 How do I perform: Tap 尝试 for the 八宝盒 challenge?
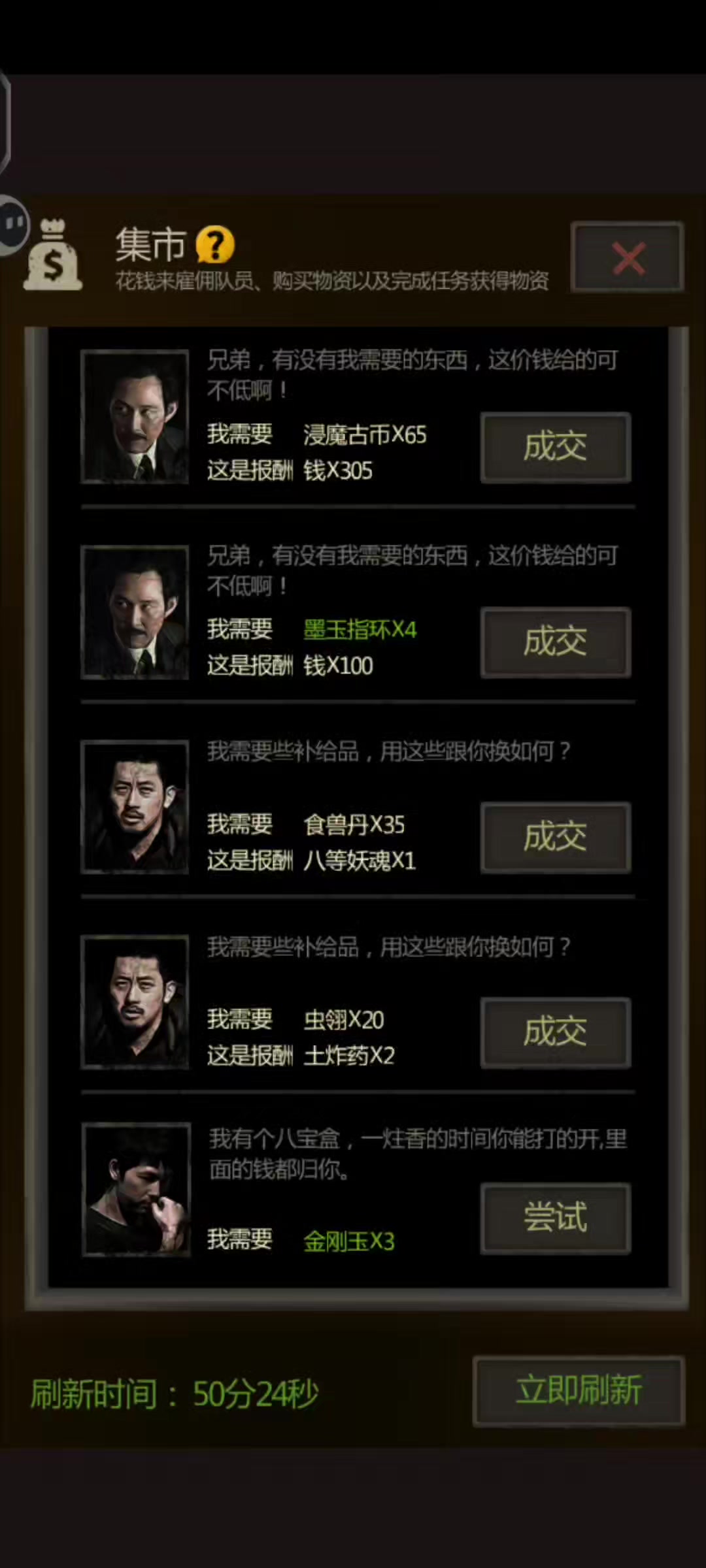[x=556, y=1218]
